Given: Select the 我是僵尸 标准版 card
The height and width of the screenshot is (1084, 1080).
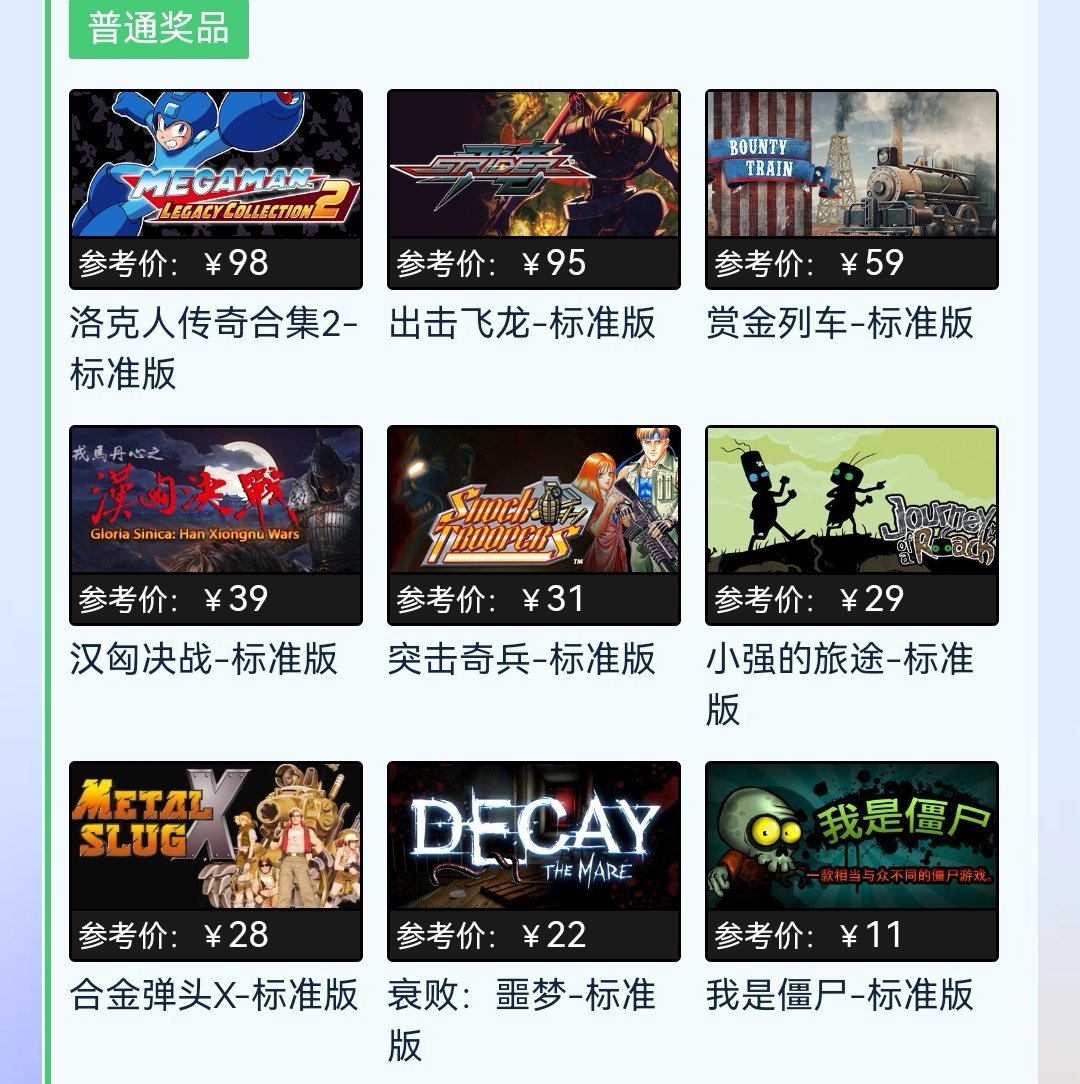Looking at the screenshot, I should pos(851,837).
